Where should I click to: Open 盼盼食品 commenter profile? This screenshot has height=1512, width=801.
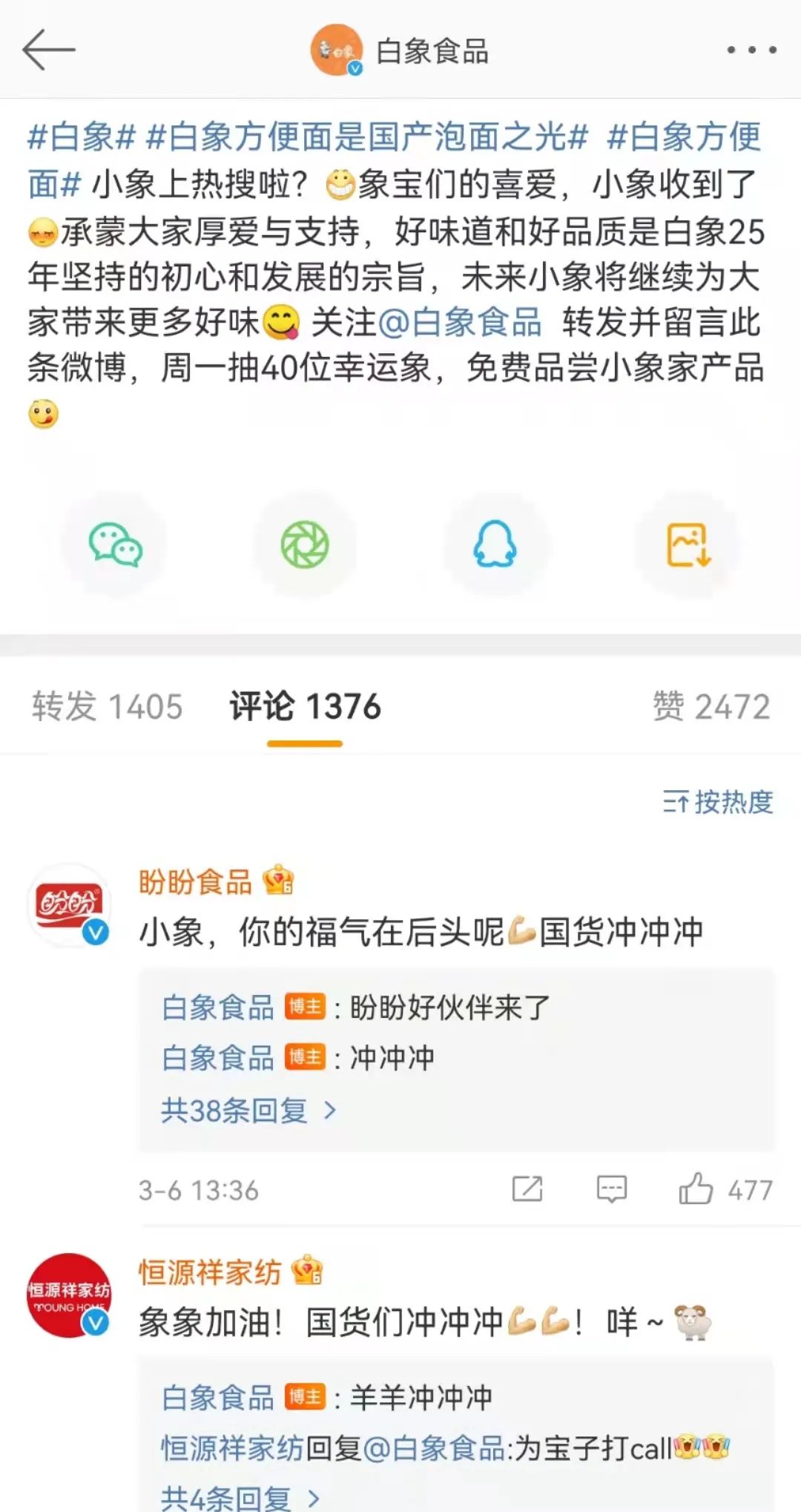pos(69,906)
